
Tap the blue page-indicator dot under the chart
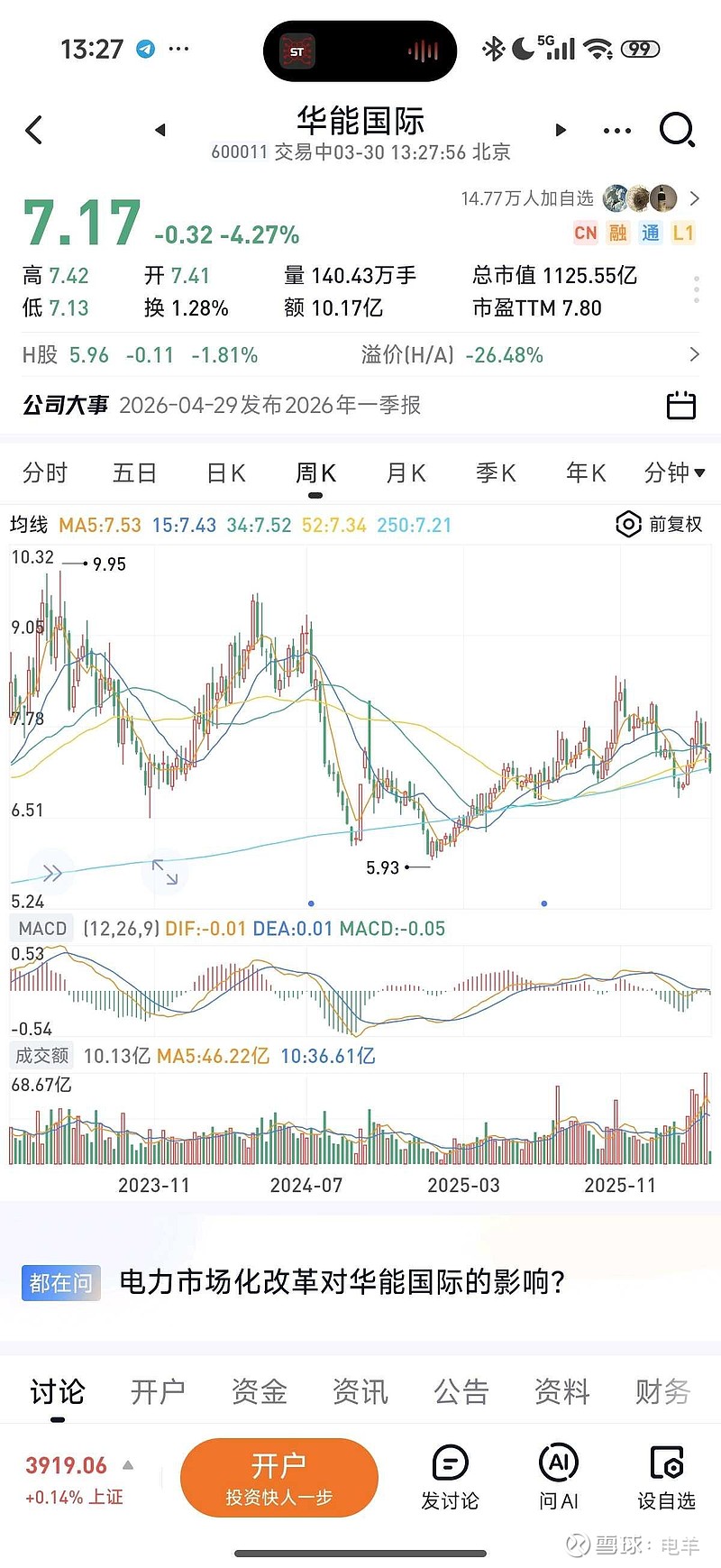[x=311, y=902]
